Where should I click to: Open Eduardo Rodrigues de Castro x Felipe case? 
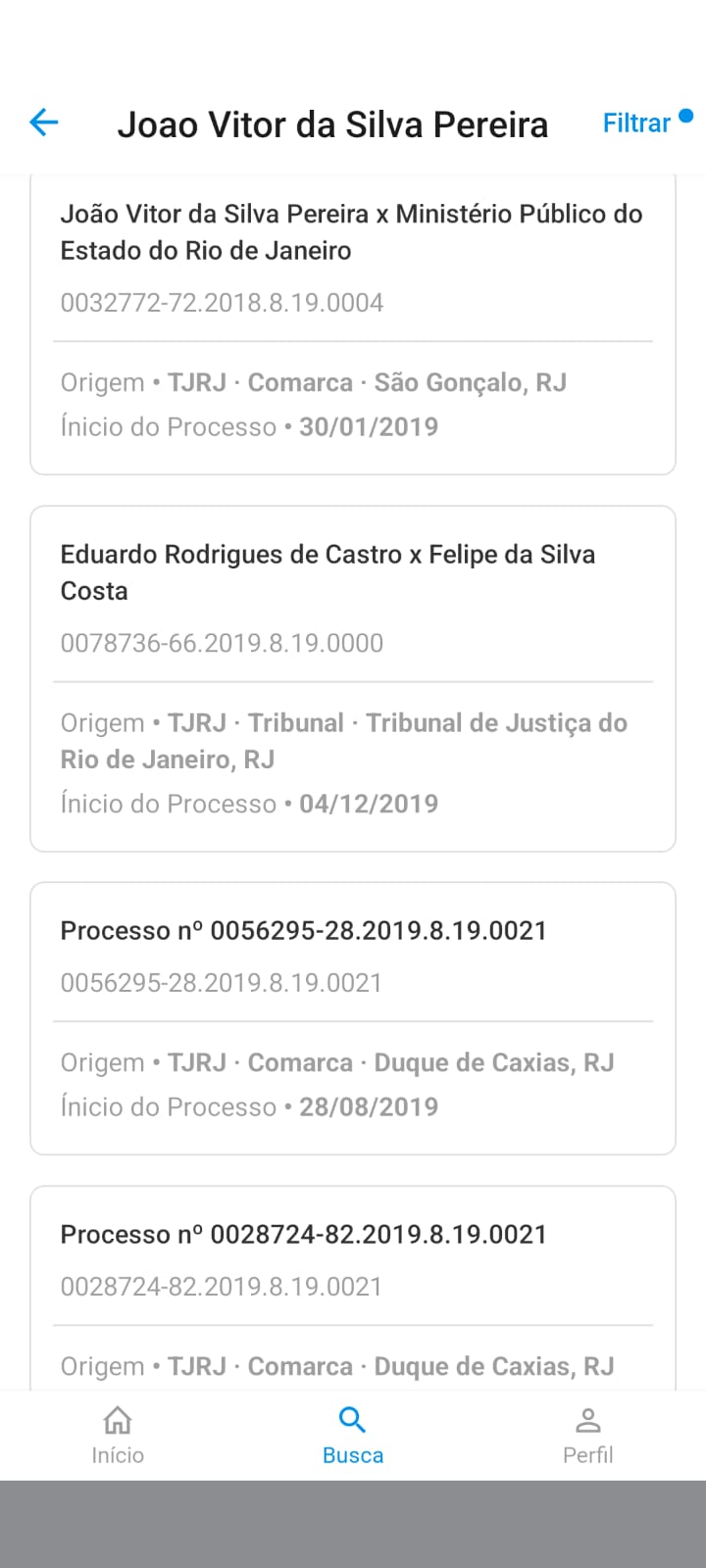pos(352,678)
